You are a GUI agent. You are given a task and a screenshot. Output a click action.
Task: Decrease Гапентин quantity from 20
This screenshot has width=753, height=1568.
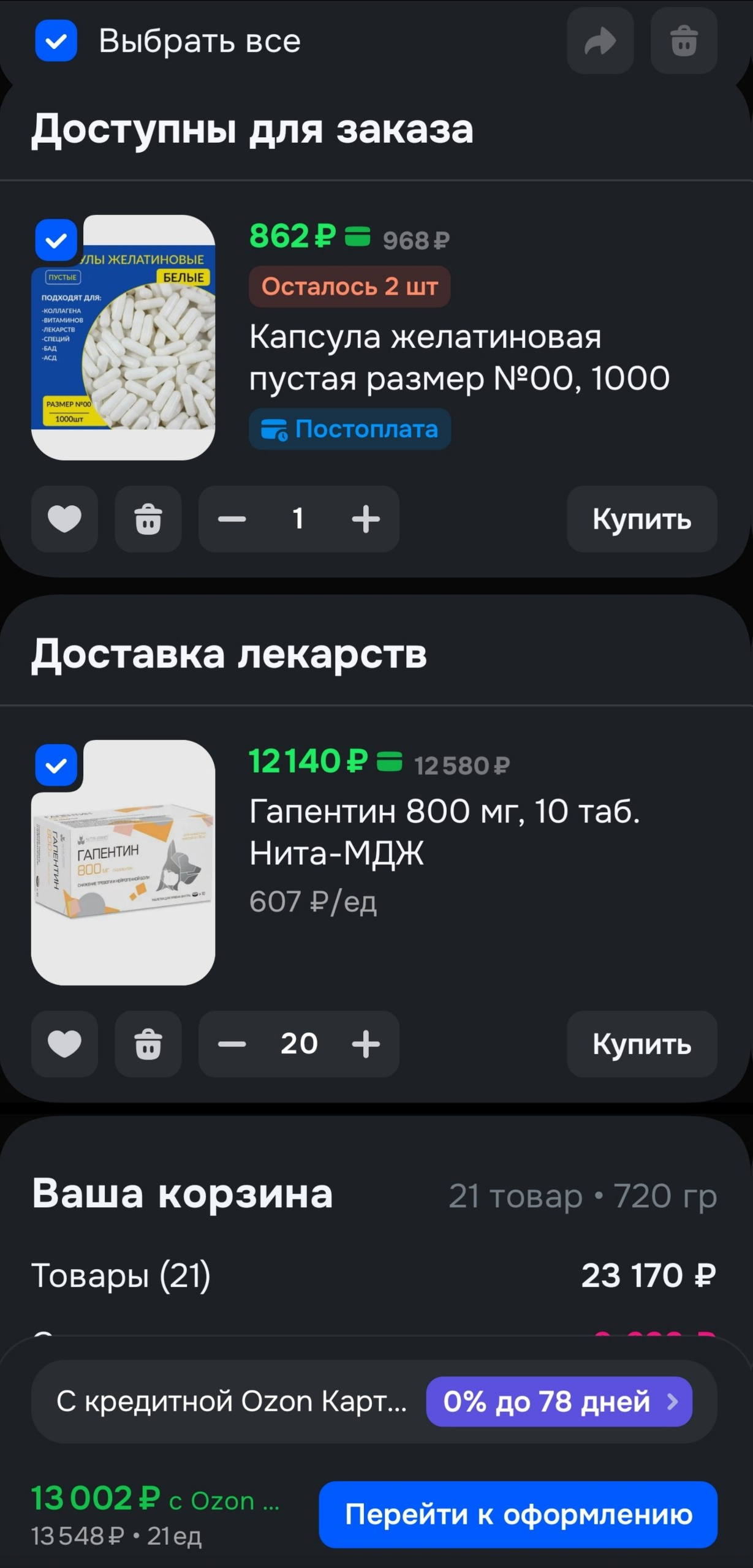[232, 1044]
